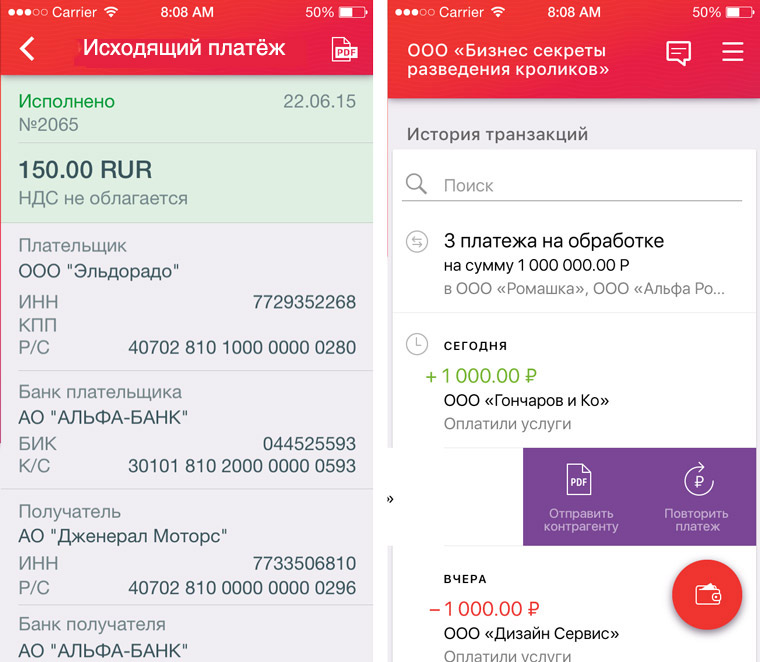Screen dimensions: 760x662
Task: Open the hamburger menu
Action: [x=733, y=52]
